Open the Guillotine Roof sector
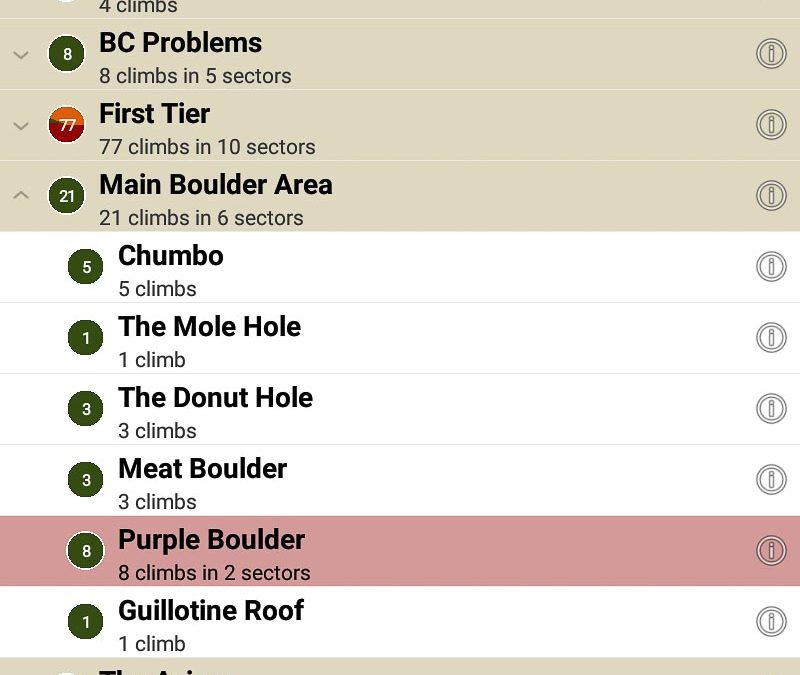 (x=300, y=623)
